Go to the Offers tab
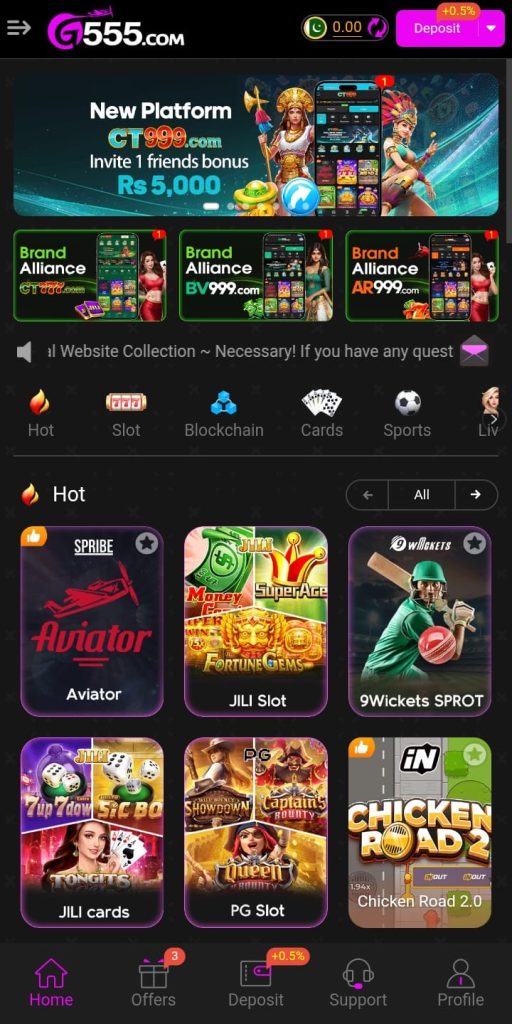This screenshot has width=512, height=1024. pyautogui.click(x=153, y=983)
